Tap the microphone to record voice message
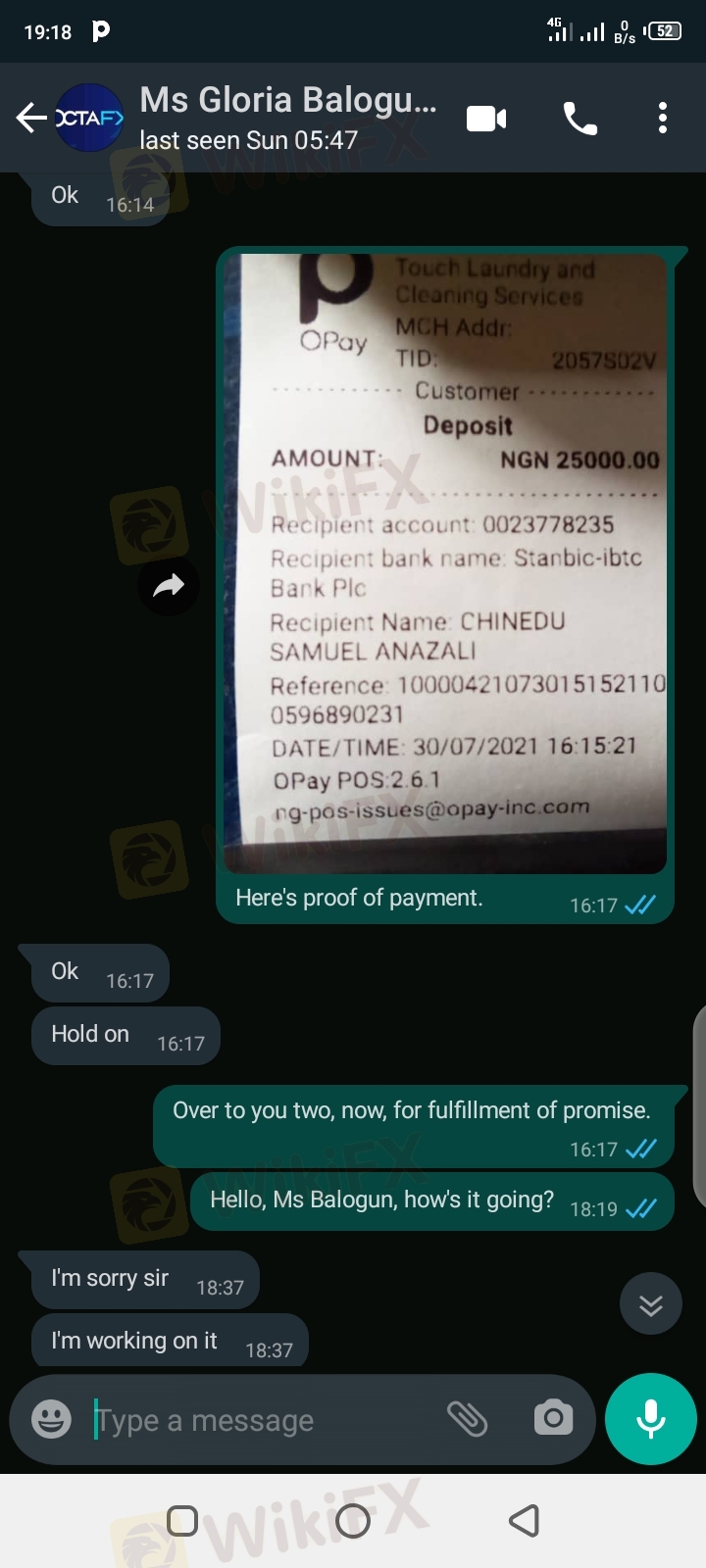706x1568 pixels. click(x=651, y=1418)
